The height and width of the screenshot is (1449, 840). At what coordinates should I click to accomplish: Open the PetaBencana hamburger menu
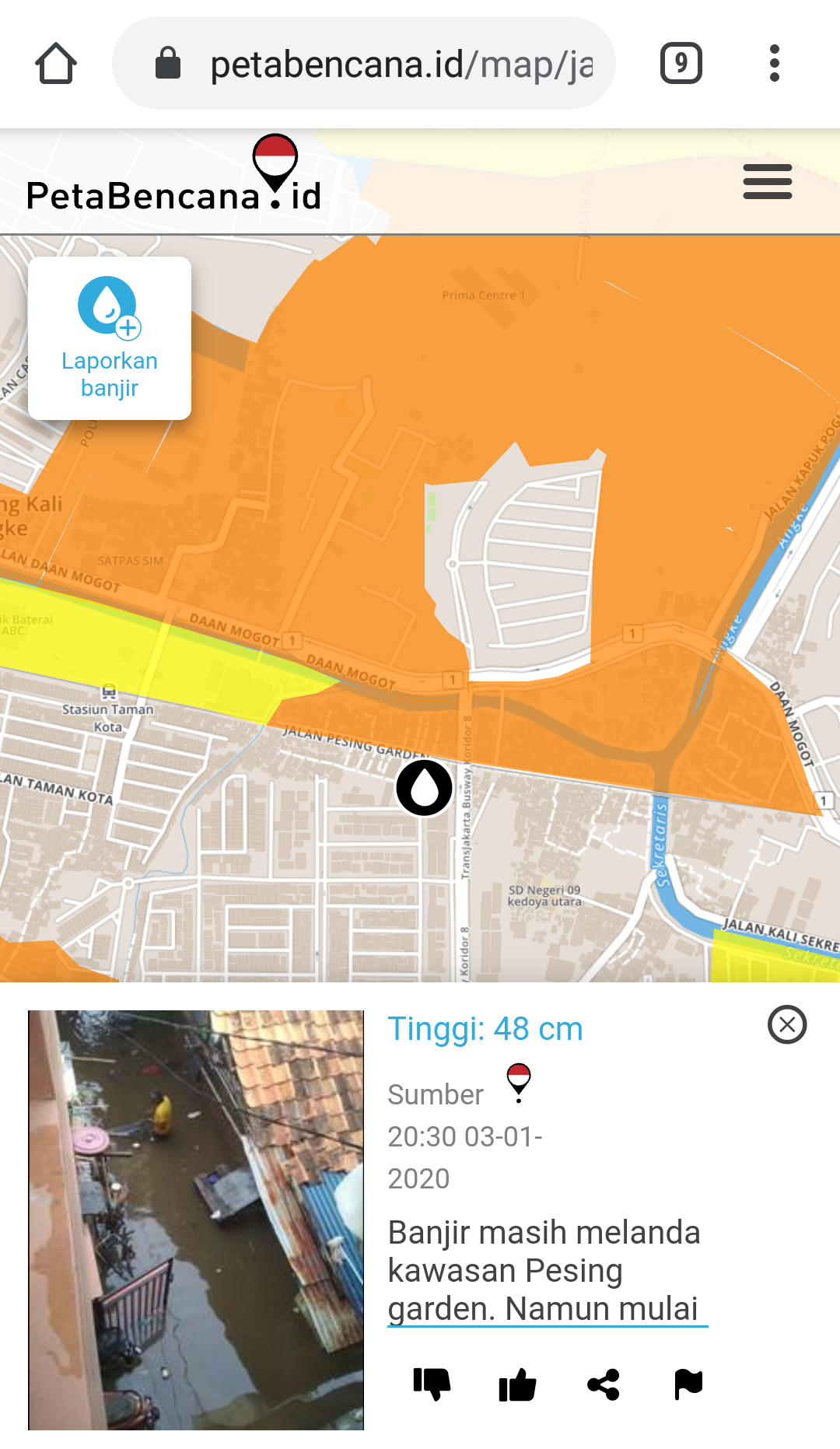[x=767, y=181]
